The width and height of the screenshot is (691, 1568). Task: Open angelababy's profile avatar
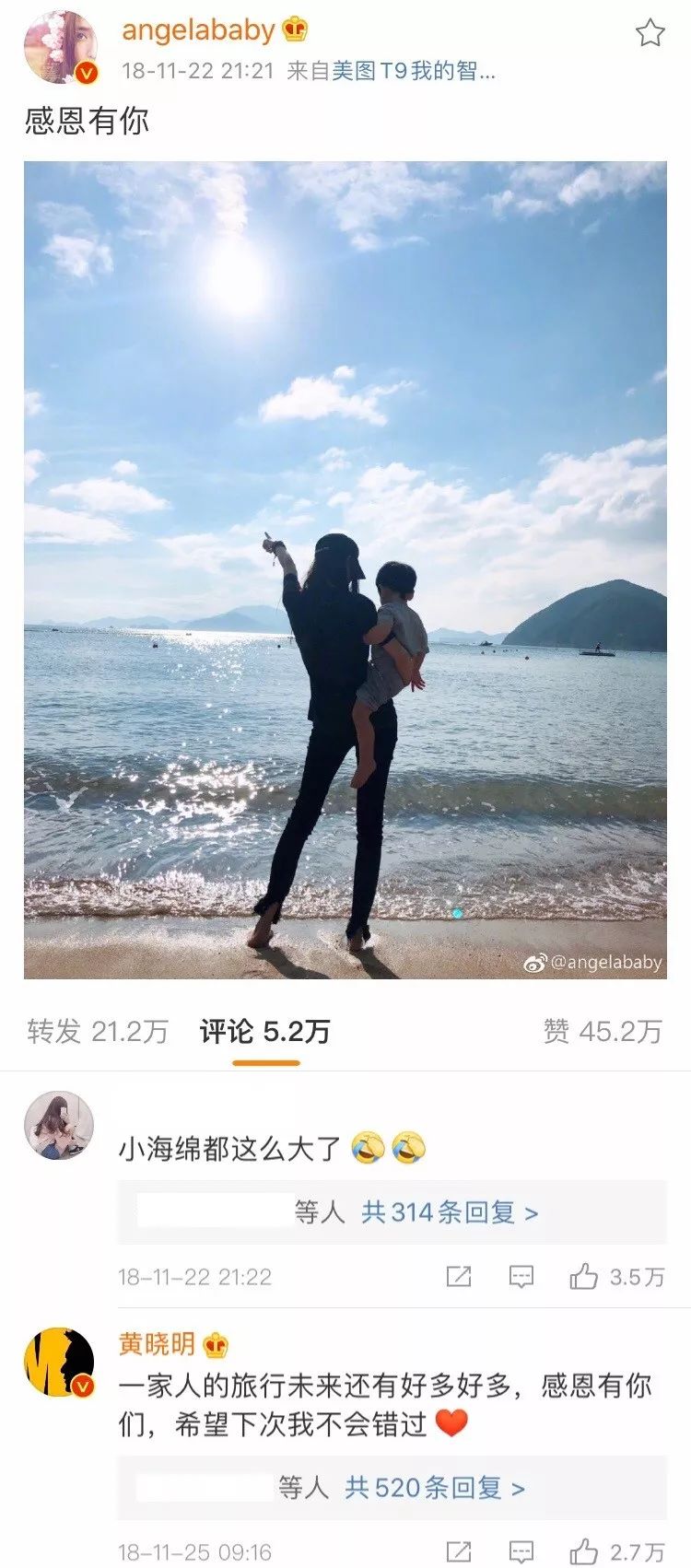[61, 48]
